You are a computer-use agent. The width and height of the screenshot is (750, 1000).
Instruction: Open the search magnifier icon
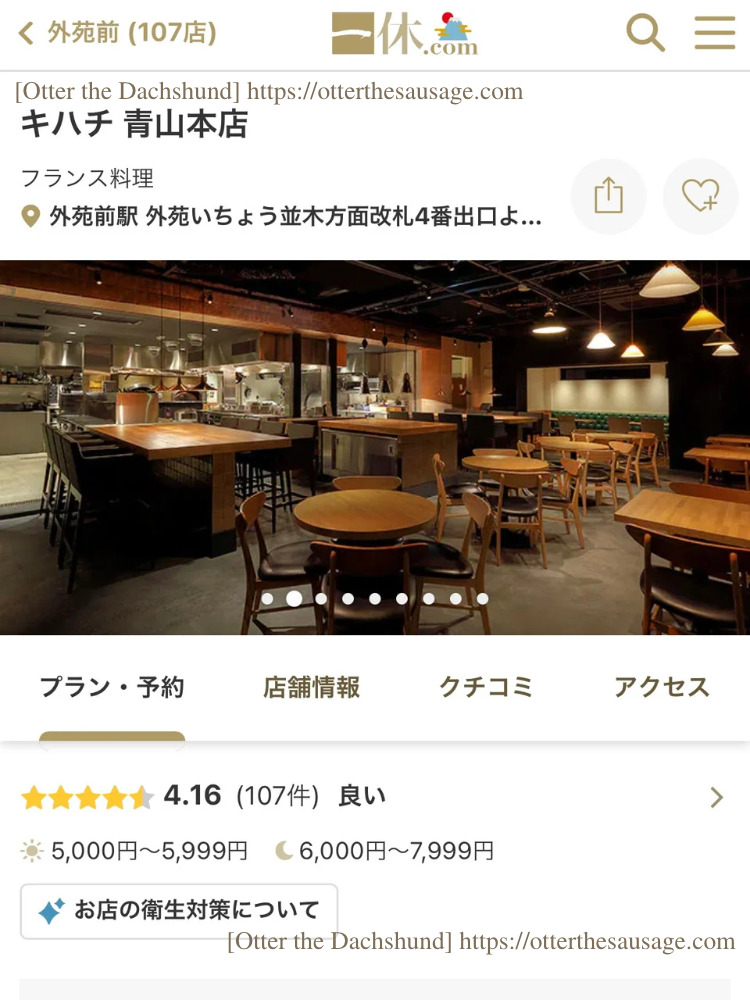pos(645,33)
